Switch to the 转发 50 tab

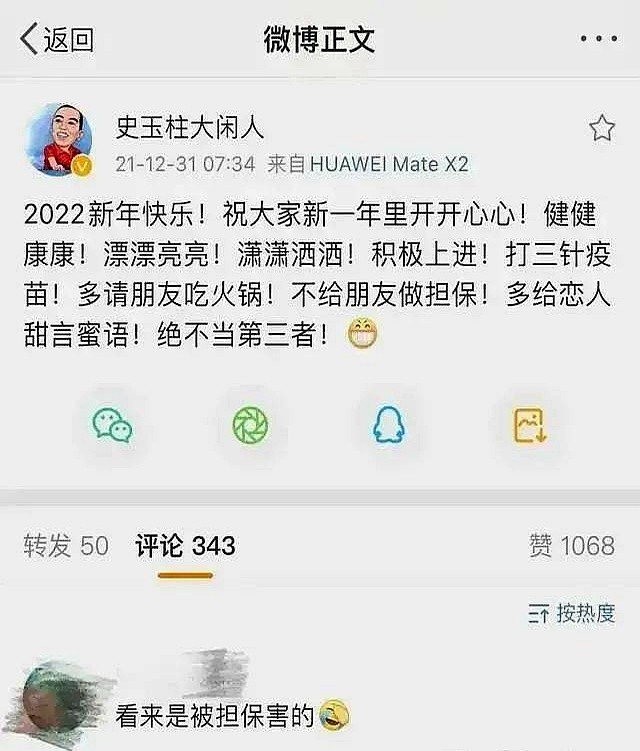pyautogui.click(x=66, y=545)
